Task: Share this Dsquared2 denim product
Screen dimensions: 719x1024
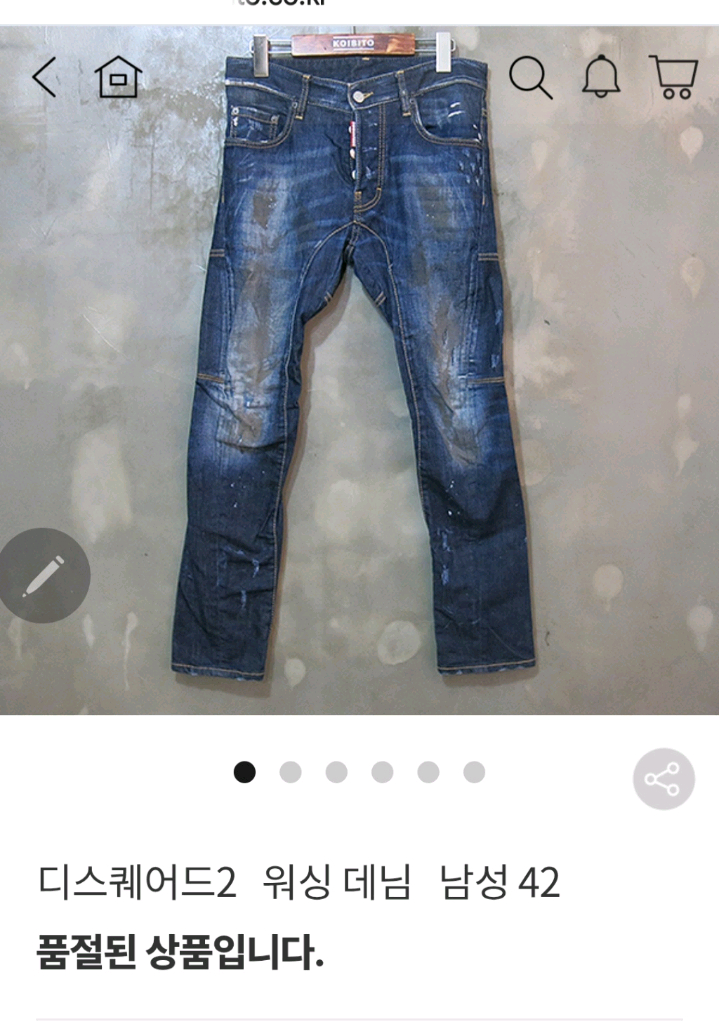Action: (663, 778)
